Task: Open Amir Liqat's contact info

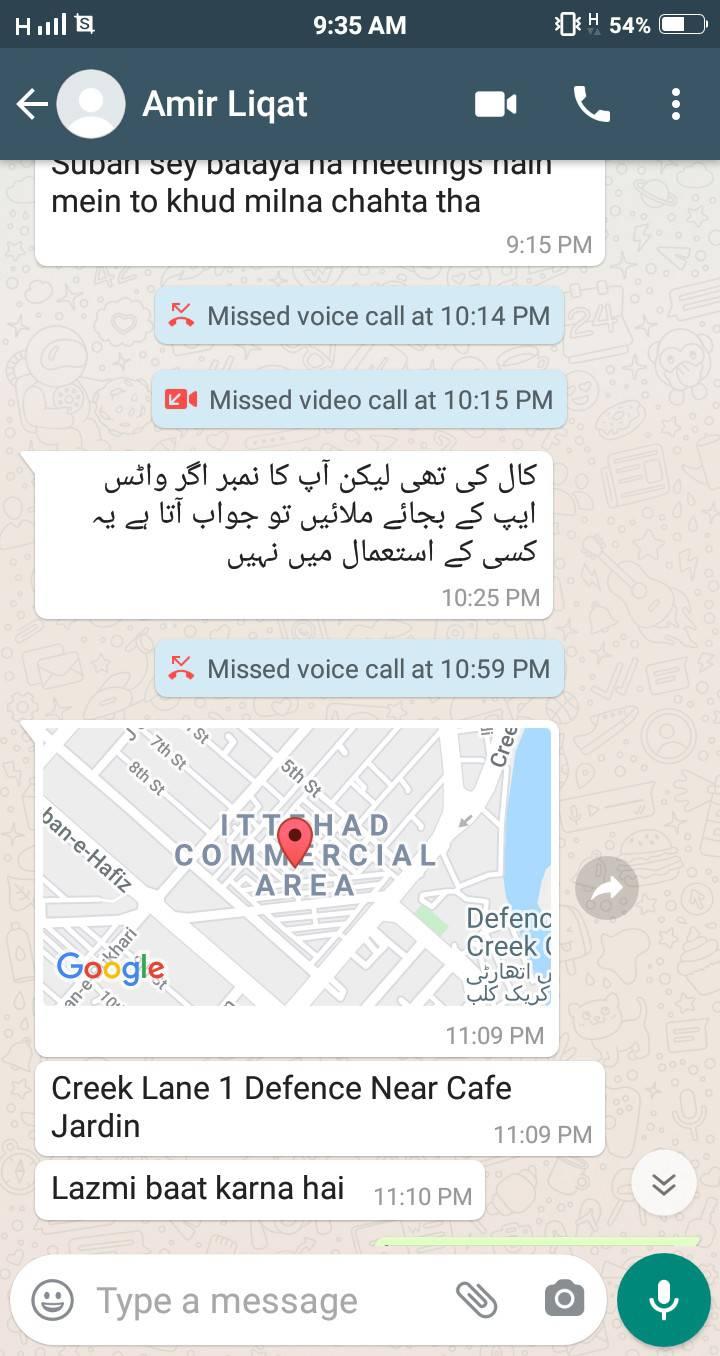Action: 225,104
